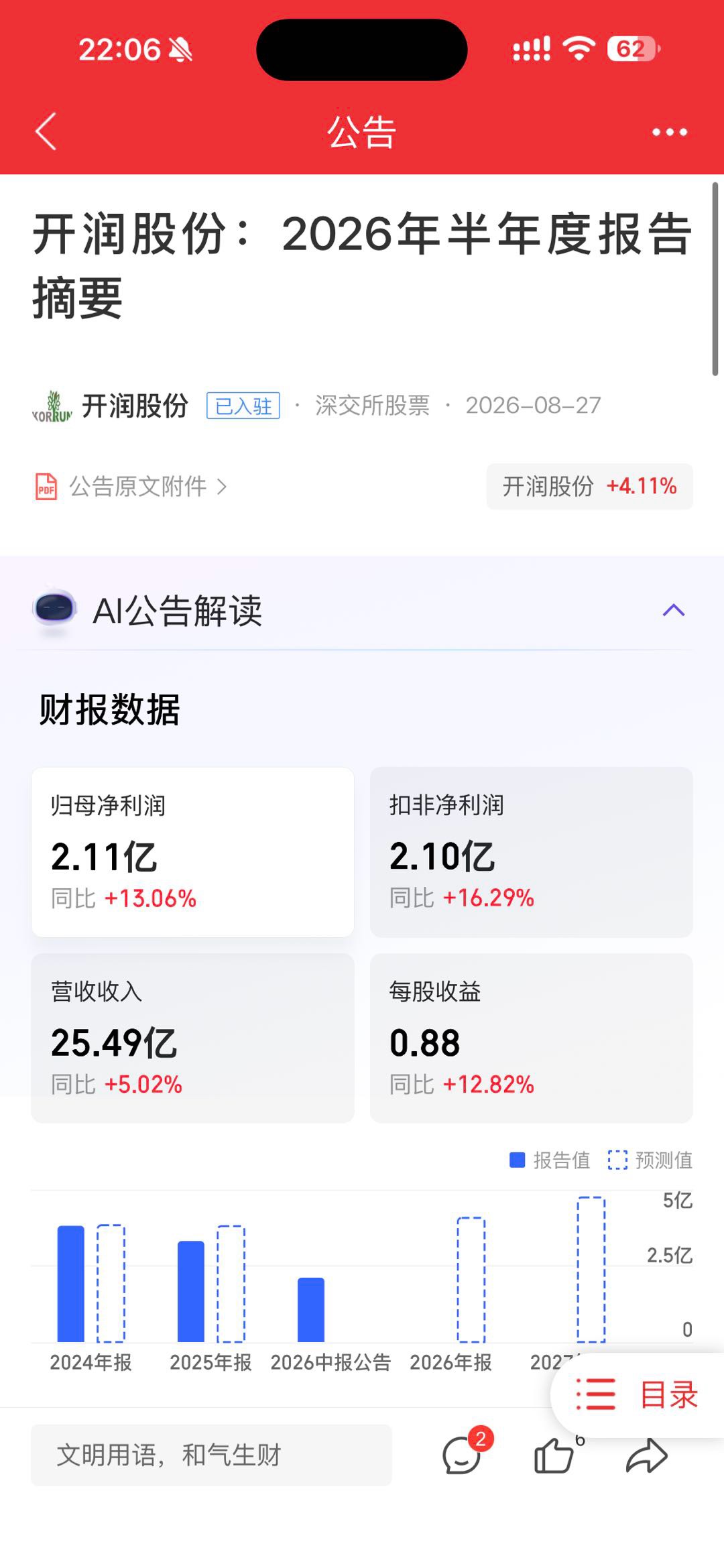Open 公告原文附件 PDF attachment

tap(131, 486)
